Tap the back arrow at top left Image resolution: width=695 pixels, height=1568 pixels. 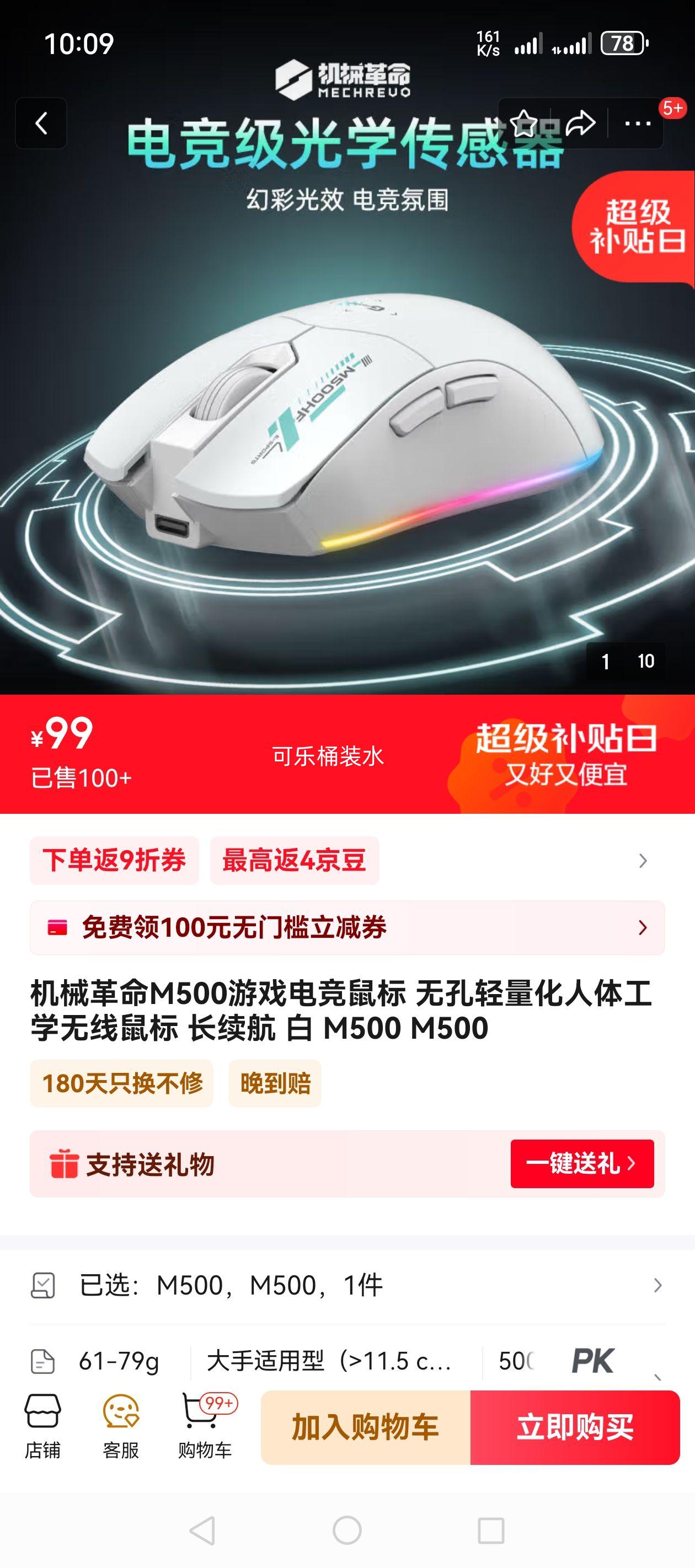tap(40, 125)
